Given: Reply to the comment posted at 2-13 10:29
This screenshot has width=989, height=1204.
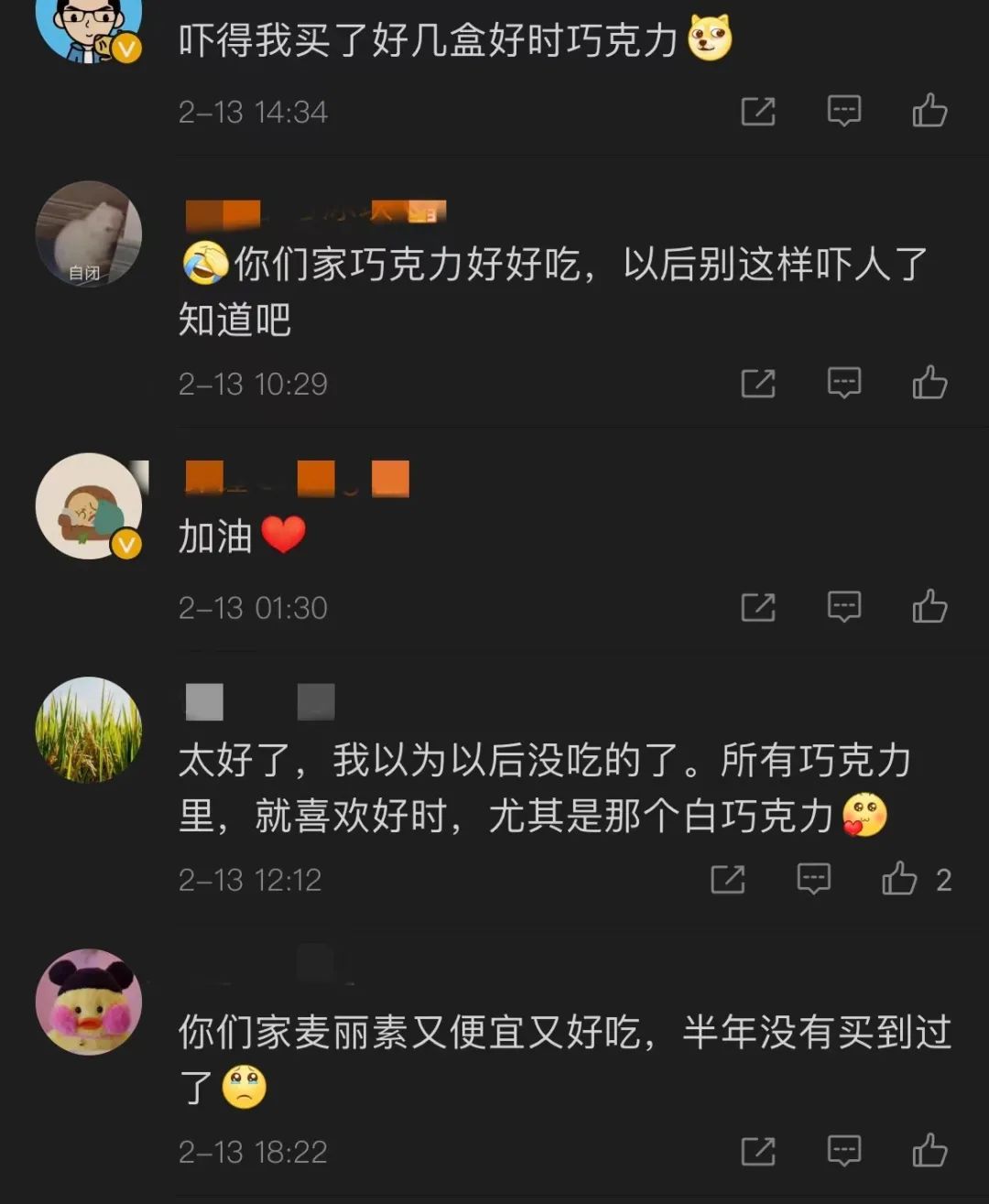Looking at the screenshot, I should (843, 383).
